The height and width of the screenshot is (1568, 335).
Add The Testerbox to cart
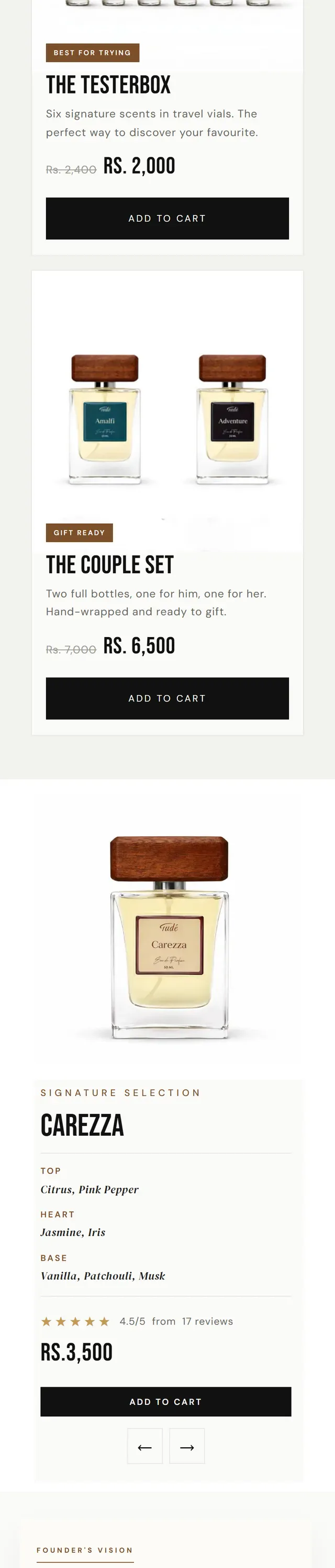(x=167, y=218)
